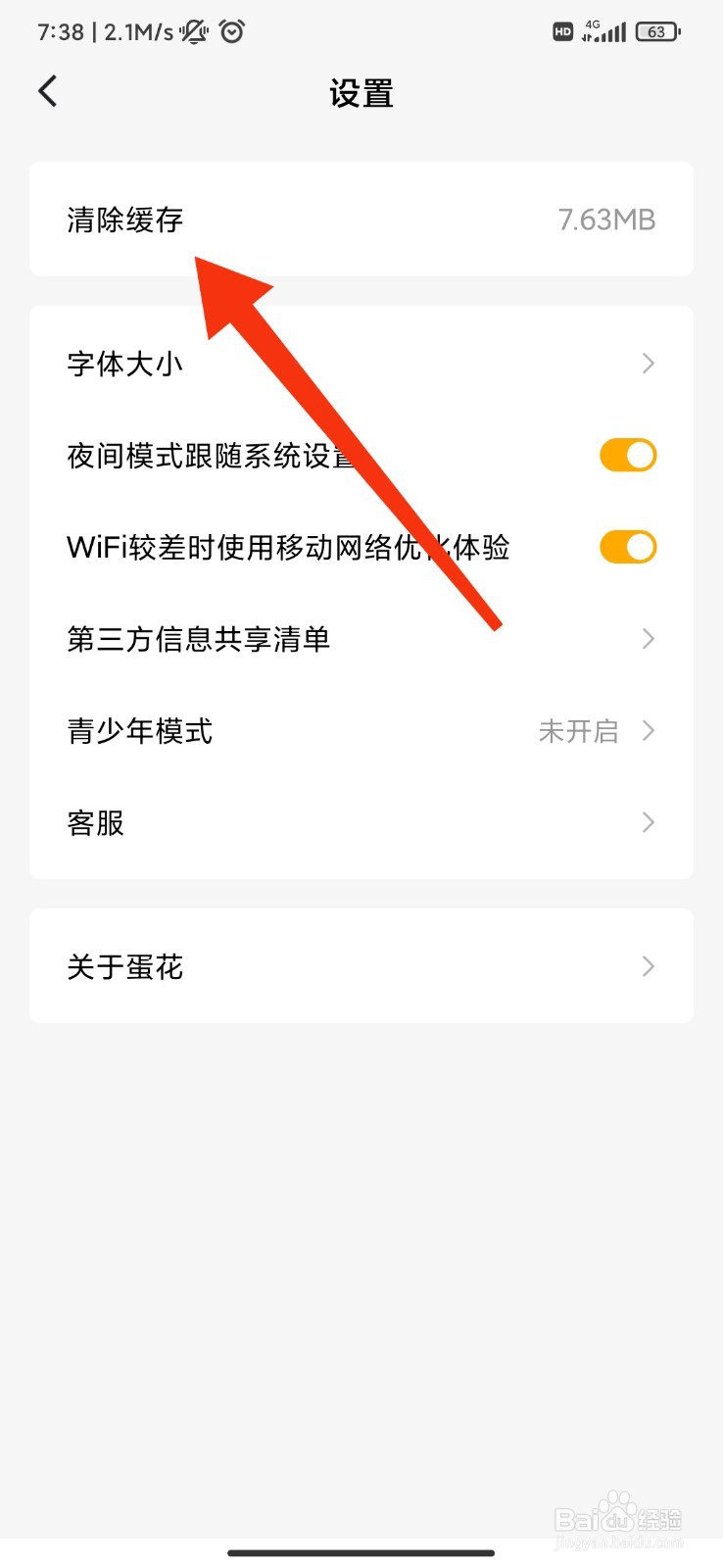Click 未开启 next to 青少年模式
Viewport: 723px width, 1568px height.
click(x=579, y=731)
